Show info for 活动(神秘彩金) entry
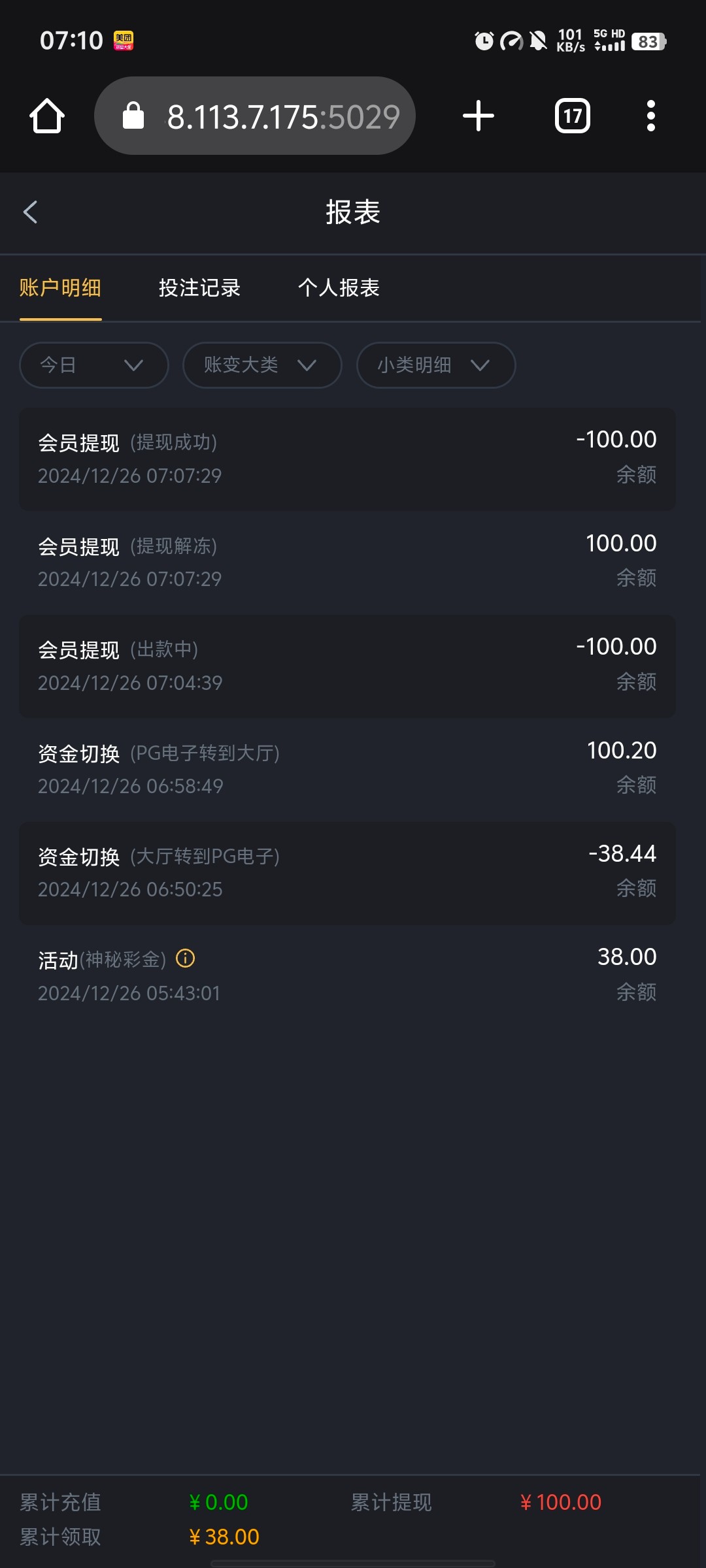The height and width of the screenshot is (1568, 706). pos(186,958)
